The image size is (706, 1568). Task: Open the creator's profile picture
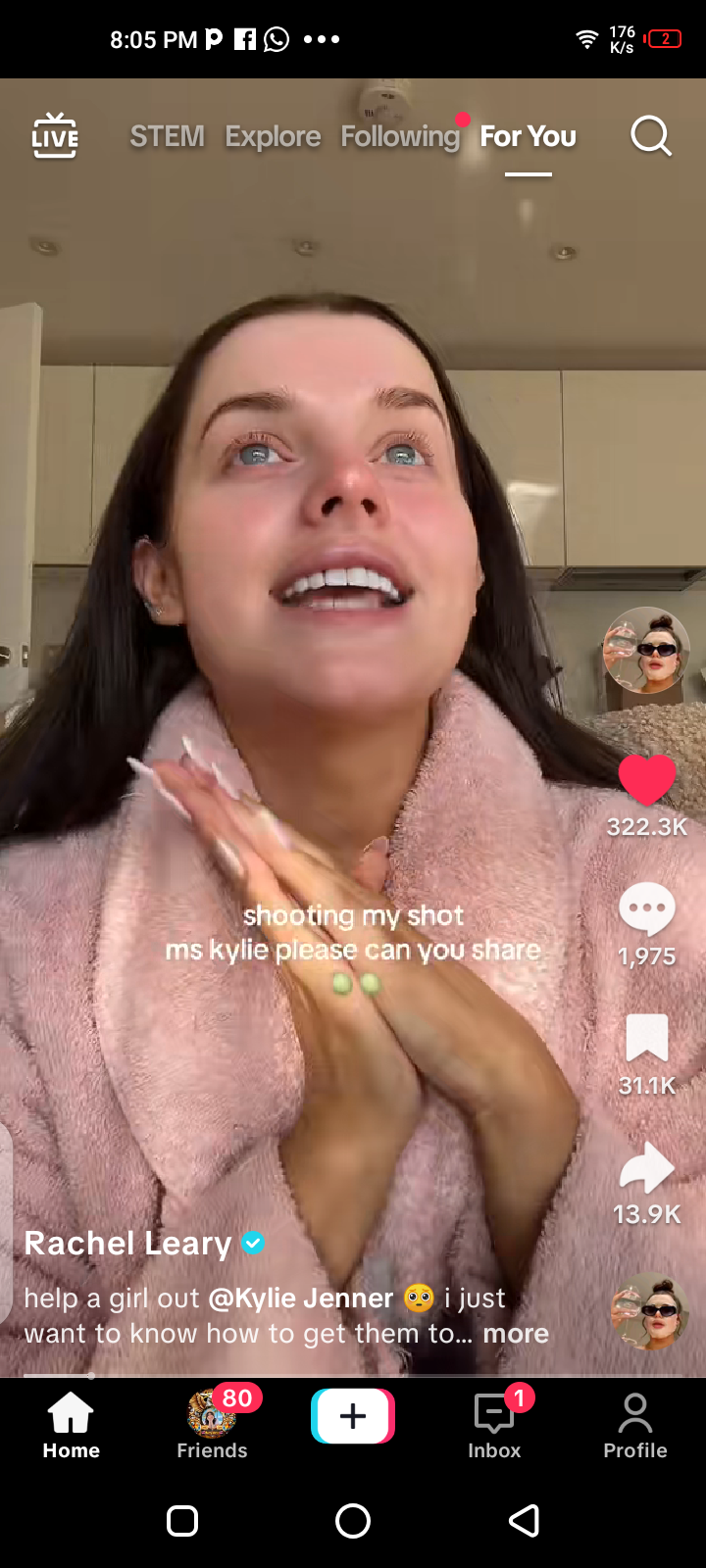click(x=646, y=651)
